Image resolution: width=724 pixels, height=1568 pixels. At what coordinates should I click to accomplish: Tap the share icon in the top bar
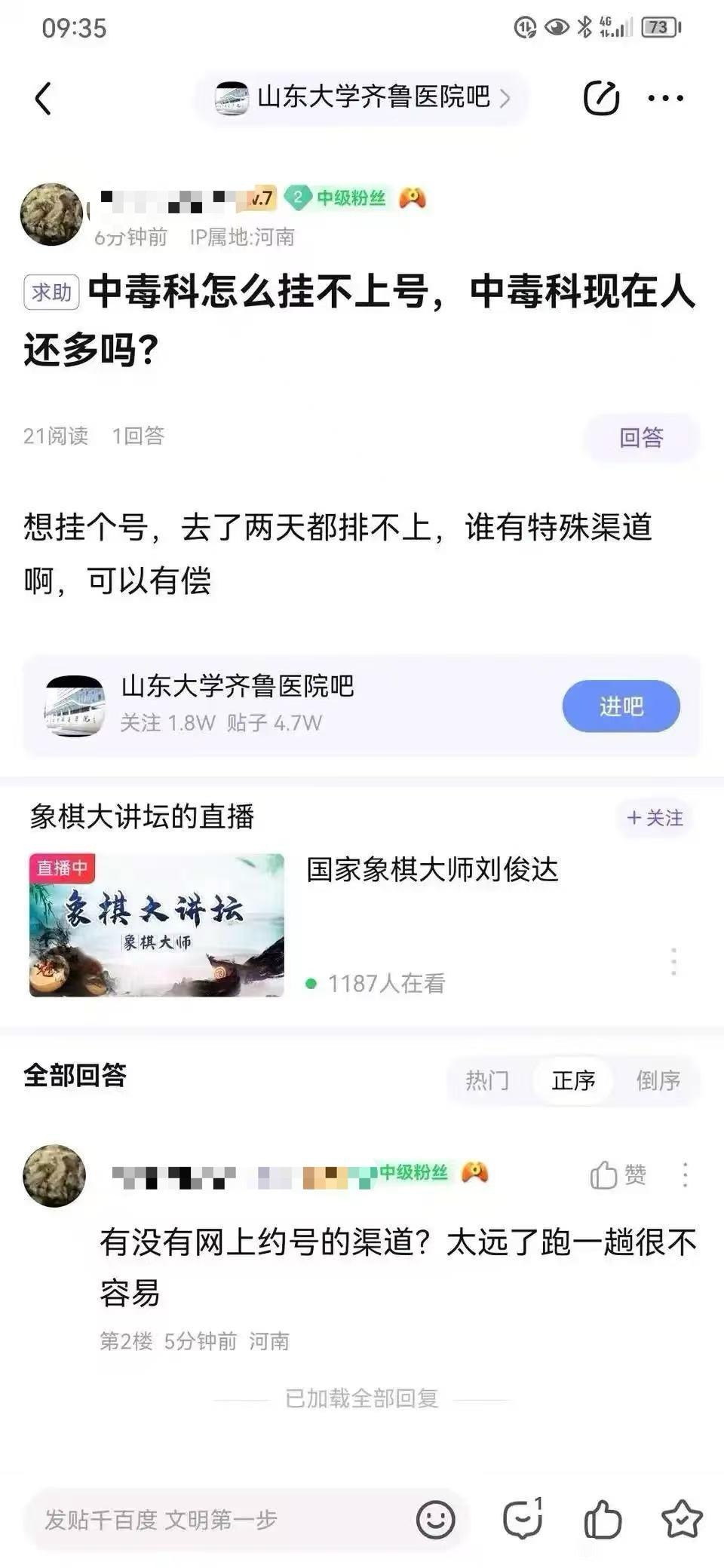click(601, 98)
